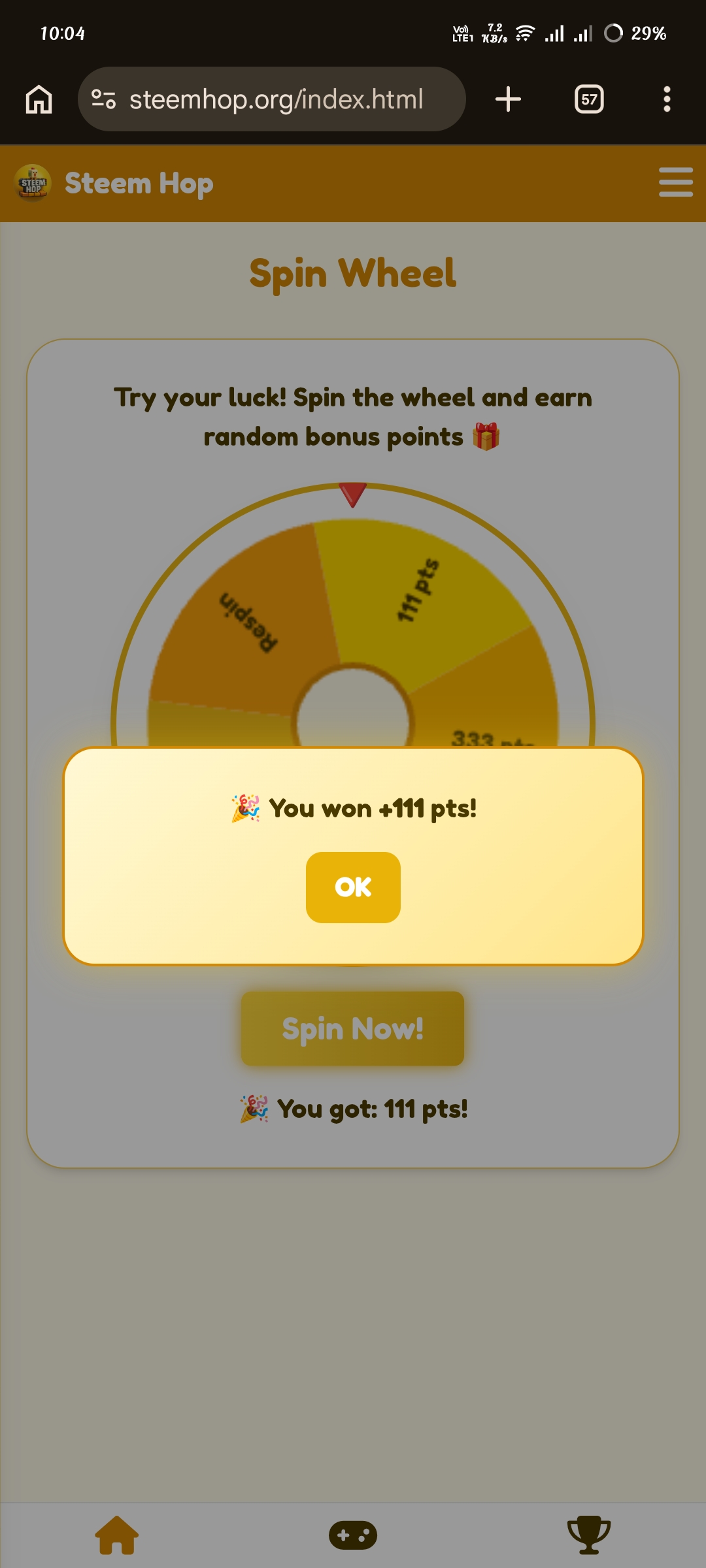Open a new browser tab

[x=508, y=99]
